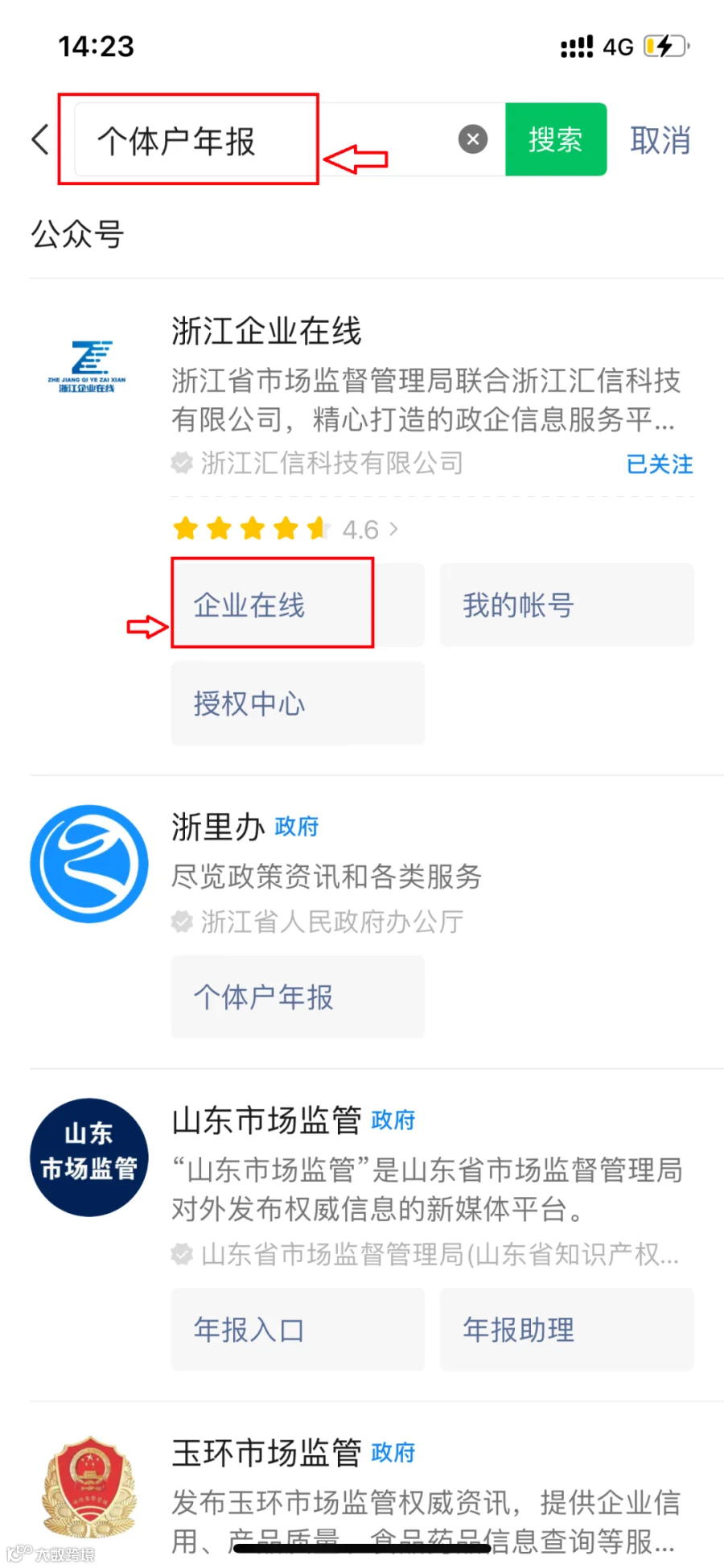Tap 个体户年报 under 浙里办

298,997
